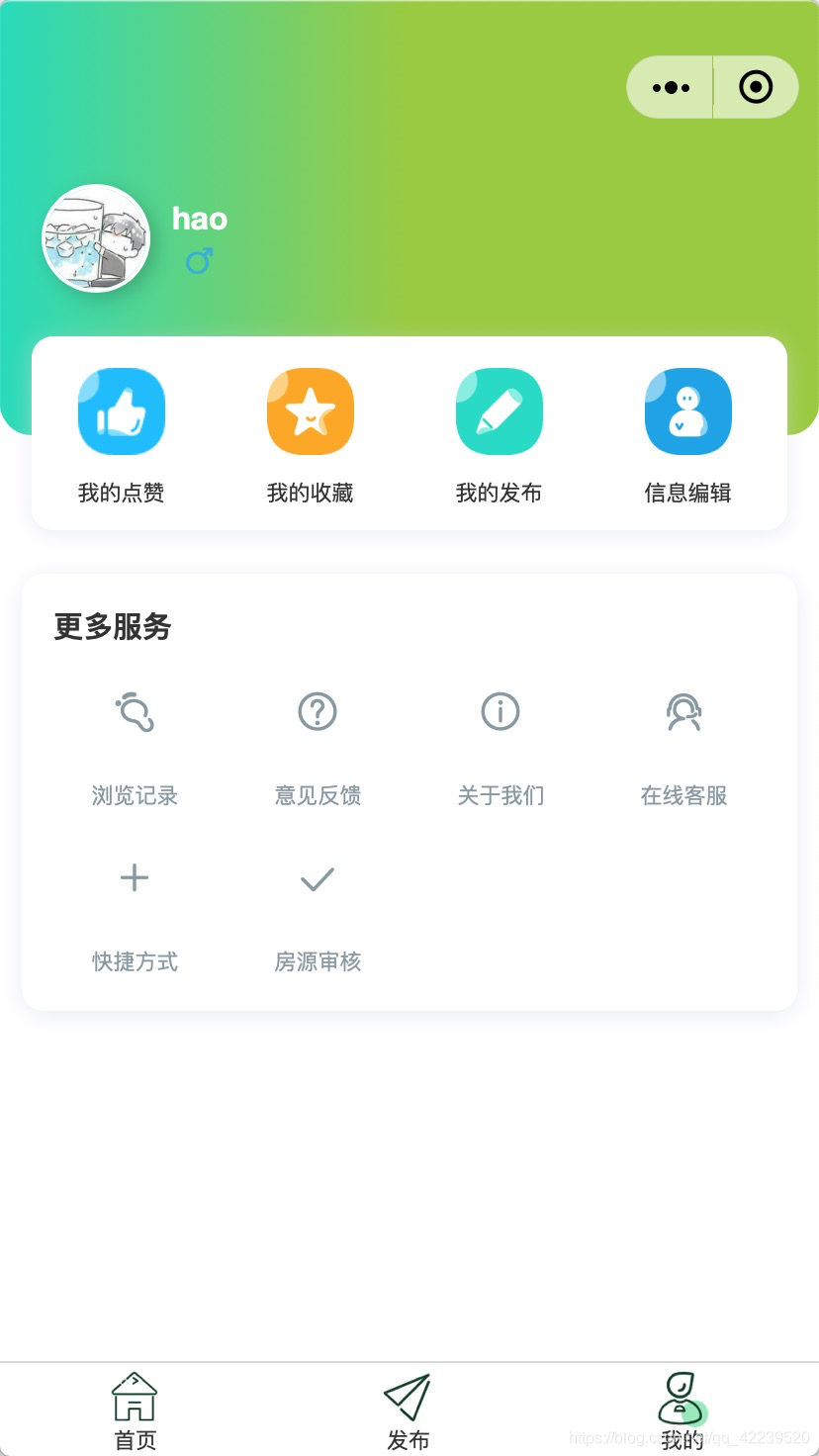
Task: Close the mini program via the circle button
Action: (x=756, y=88)
